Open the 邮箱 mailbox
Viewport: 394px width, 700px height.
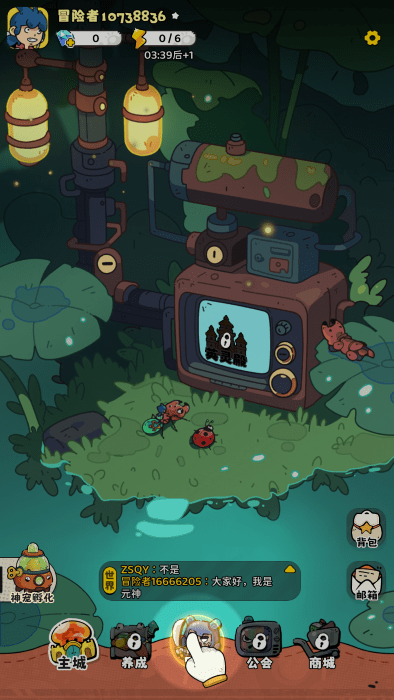[367, 582]
